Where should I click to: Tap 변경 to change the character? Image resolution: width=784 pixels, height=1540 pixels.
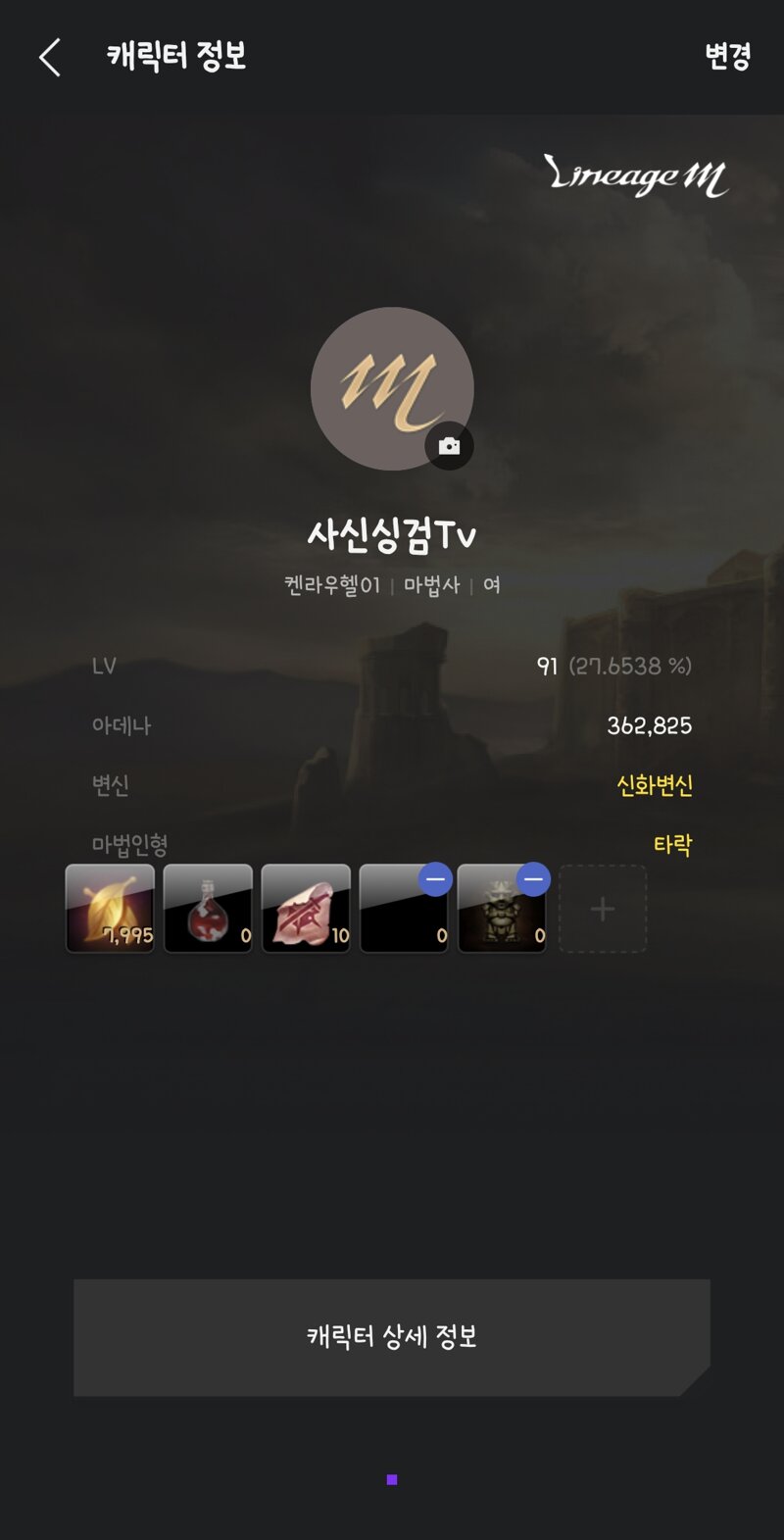(727, 56)
